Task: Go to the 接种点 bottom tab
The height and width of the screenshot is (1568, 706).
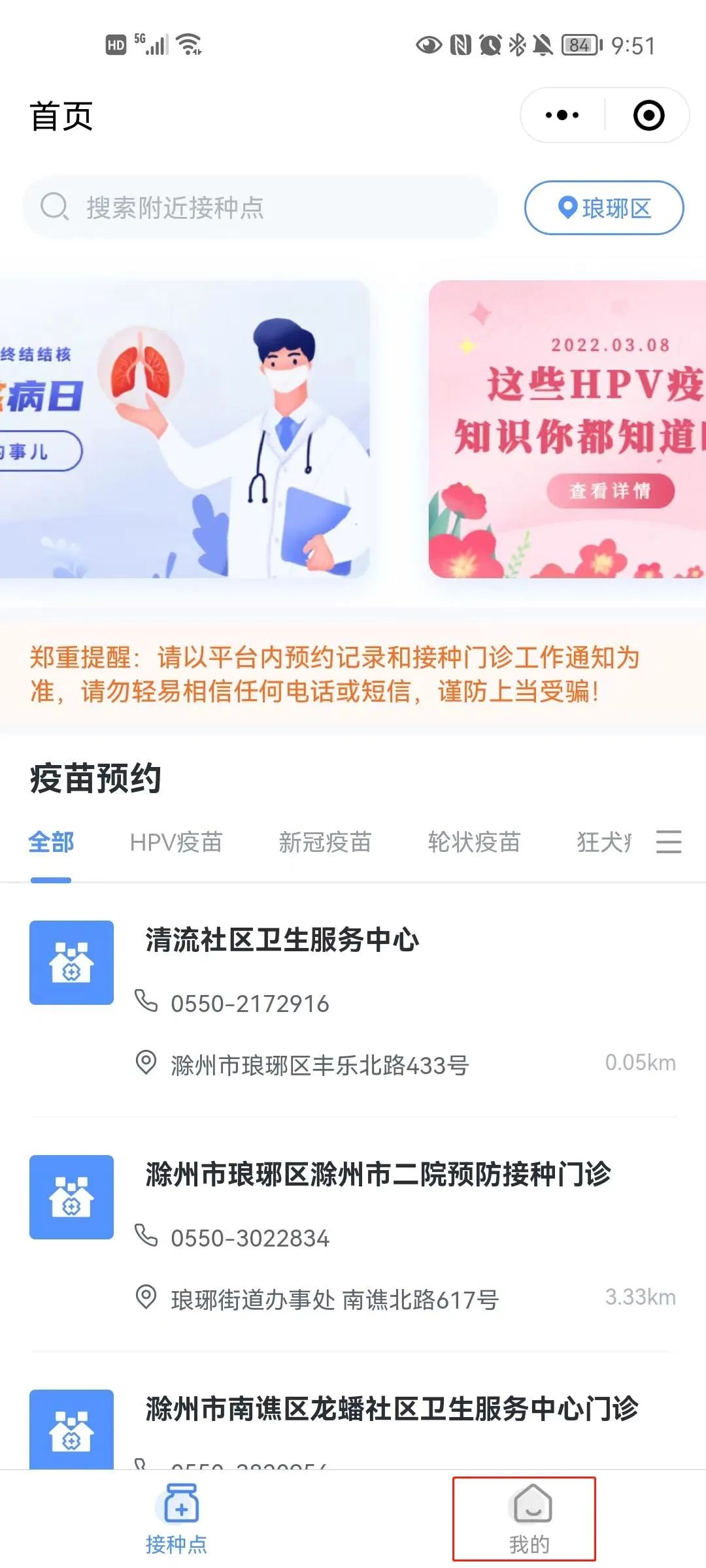Action: pos(176,1520)
